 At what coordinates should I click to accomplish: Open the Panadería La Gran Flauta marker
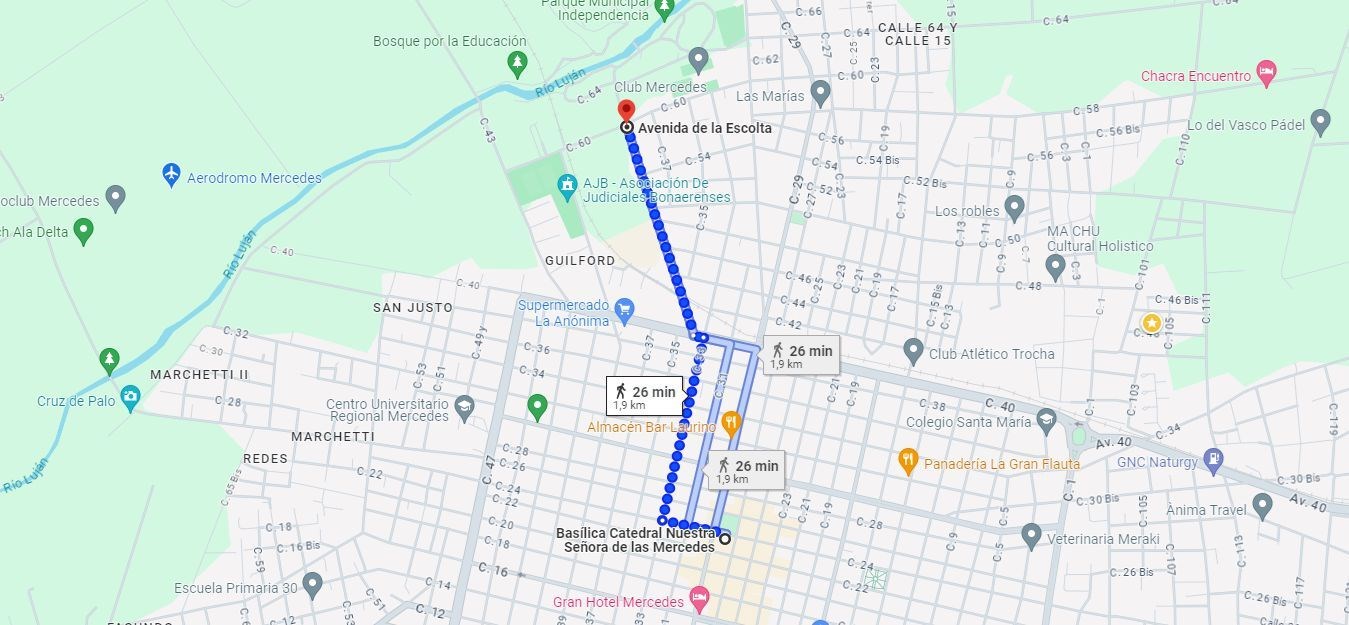pyautogui.click(x=908, y=460)
